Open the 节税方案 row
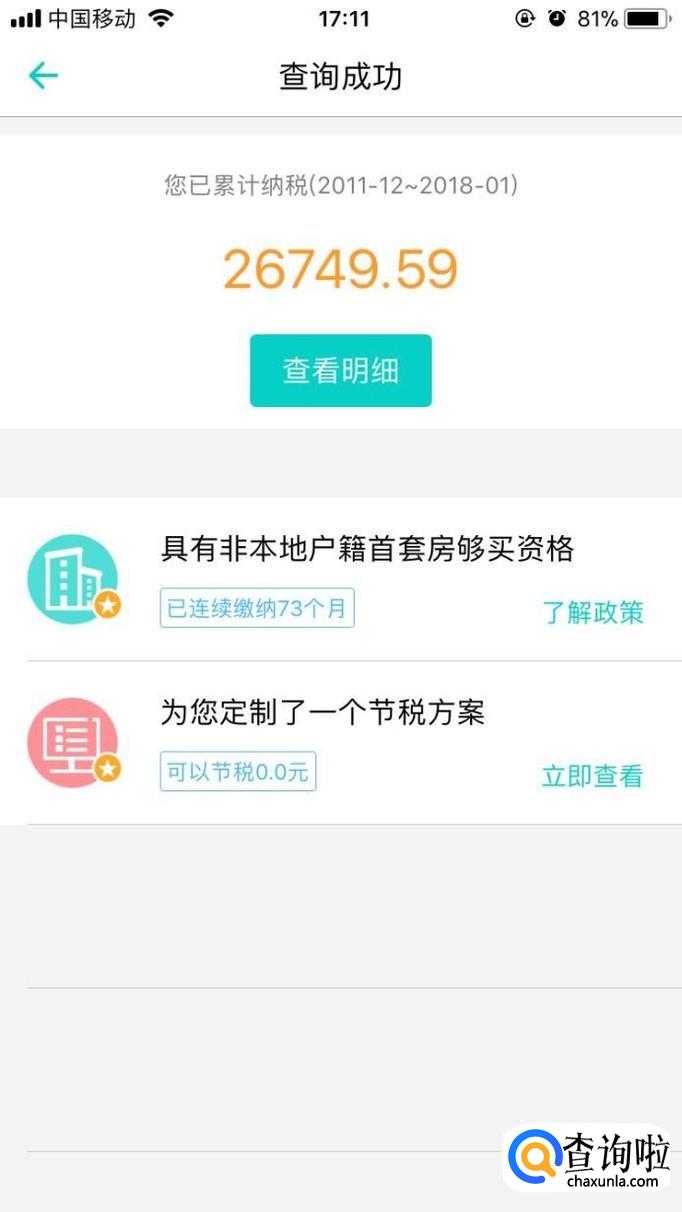682x1212 pixels. click(323, 713)
